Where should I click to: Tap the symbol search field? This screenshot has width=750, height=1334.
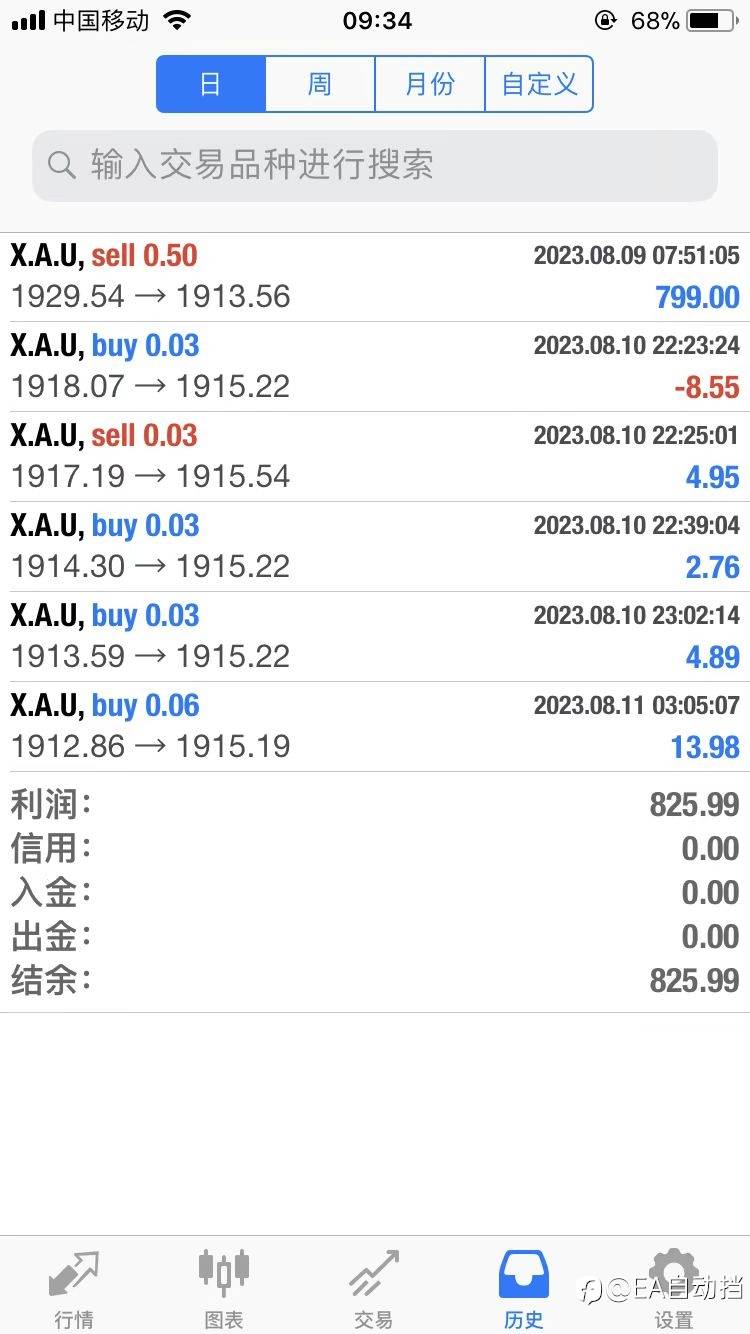point(375,165)
